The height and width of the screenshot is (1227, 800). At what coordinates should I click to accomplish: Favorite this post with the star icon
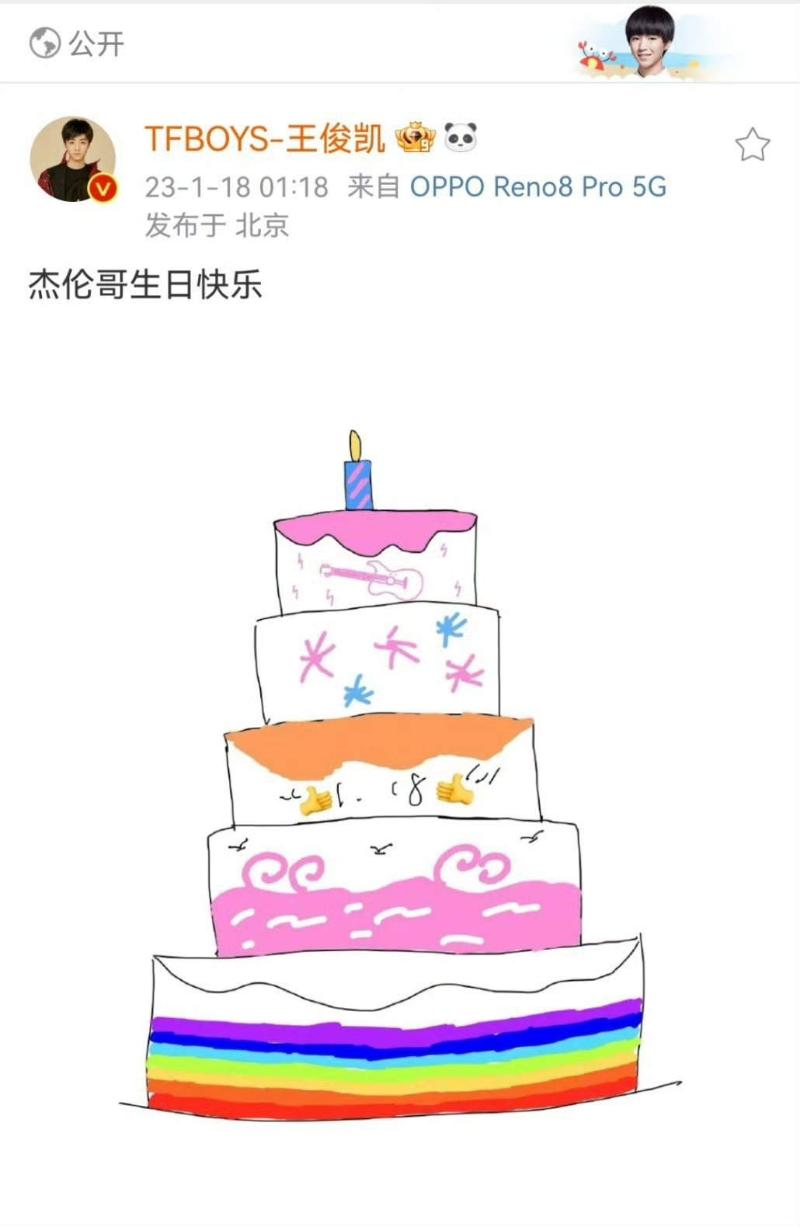(x=752, y=146)
